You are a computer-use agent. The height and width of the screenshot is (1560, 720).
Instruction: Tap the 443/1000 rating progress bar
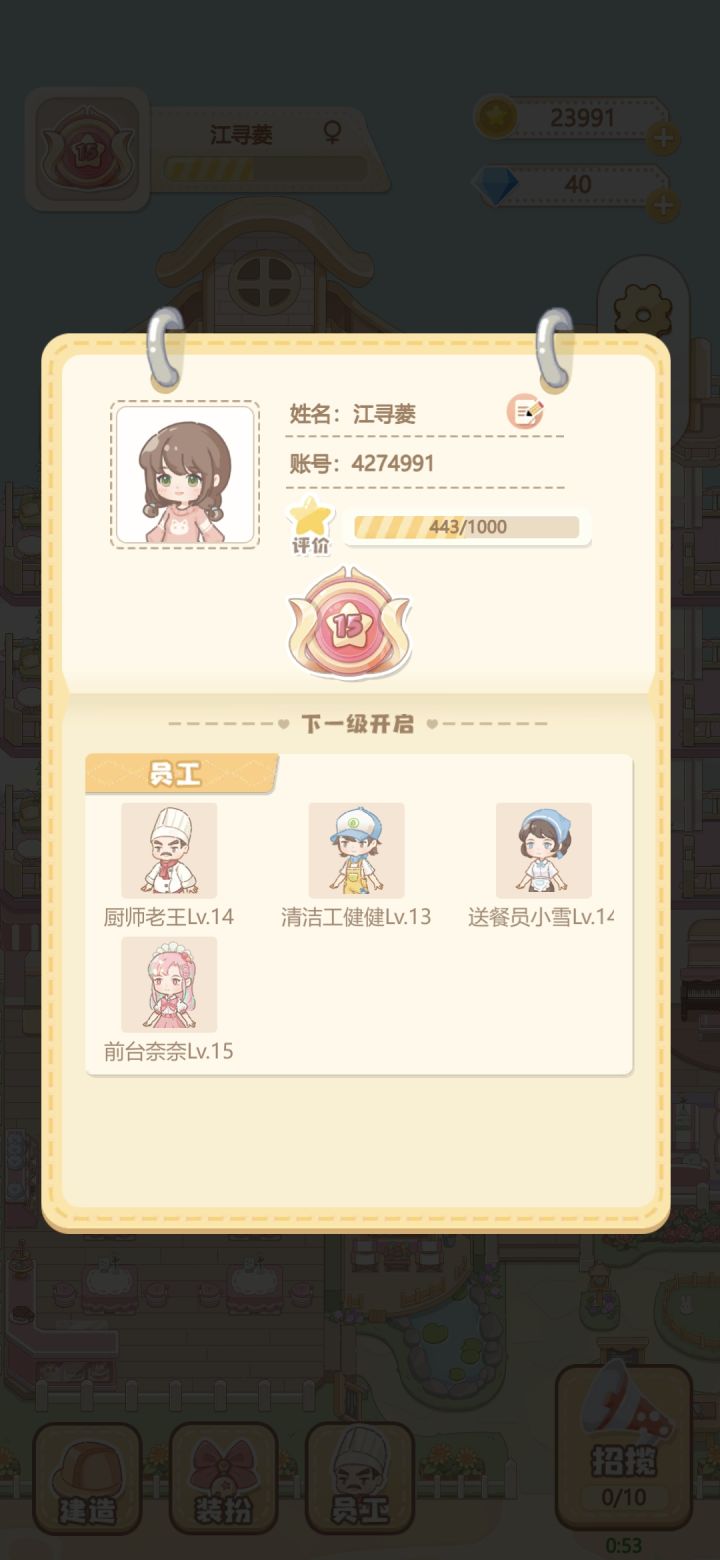point(466,527)
